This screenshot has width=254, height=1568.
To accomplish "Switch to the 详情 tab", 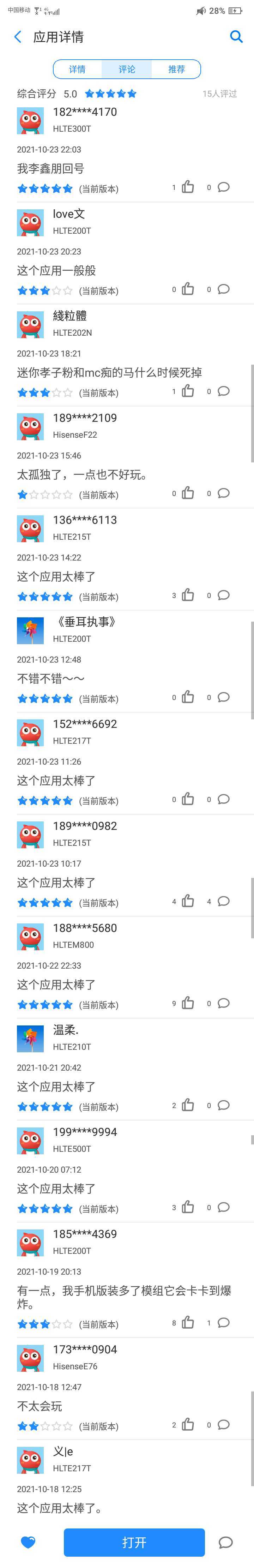I will (77, 70).
